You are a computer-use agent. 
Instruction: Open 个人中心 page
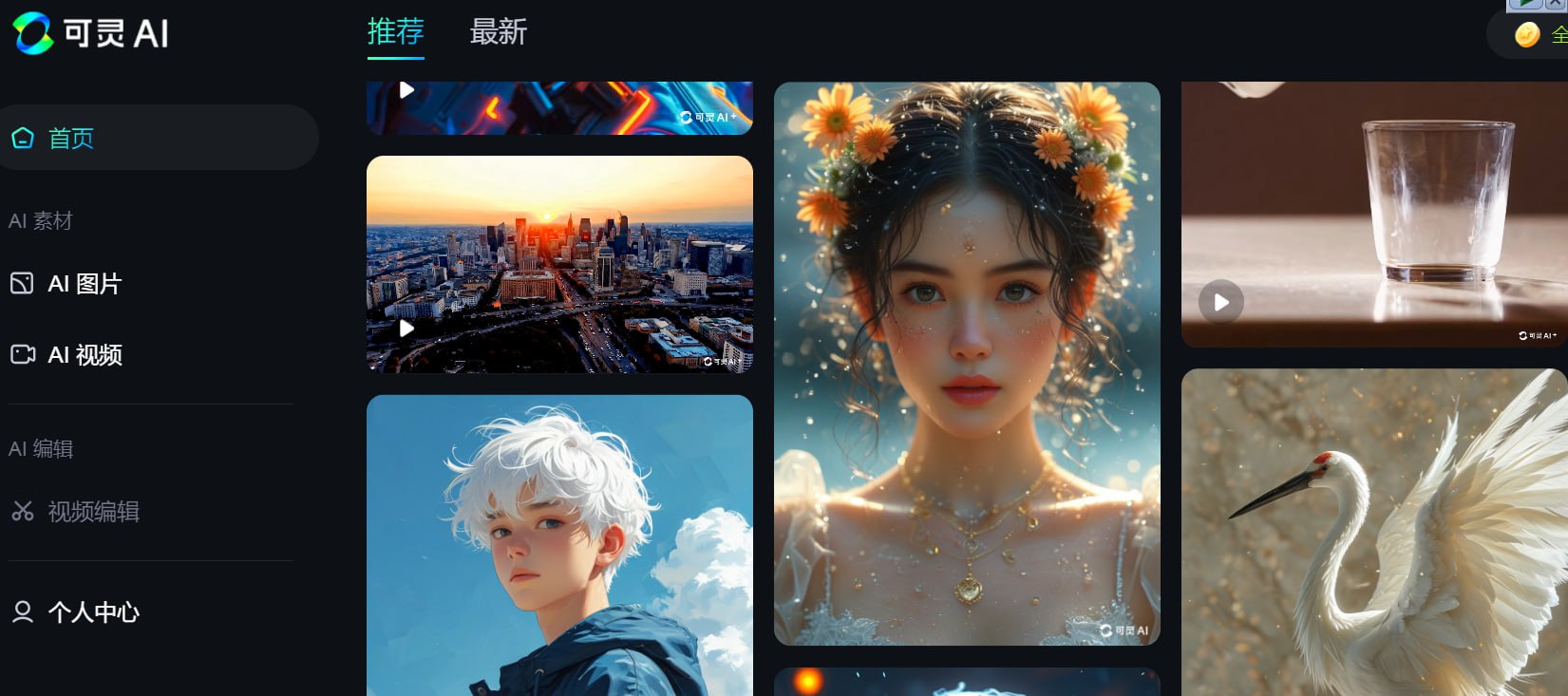(93, 612)
